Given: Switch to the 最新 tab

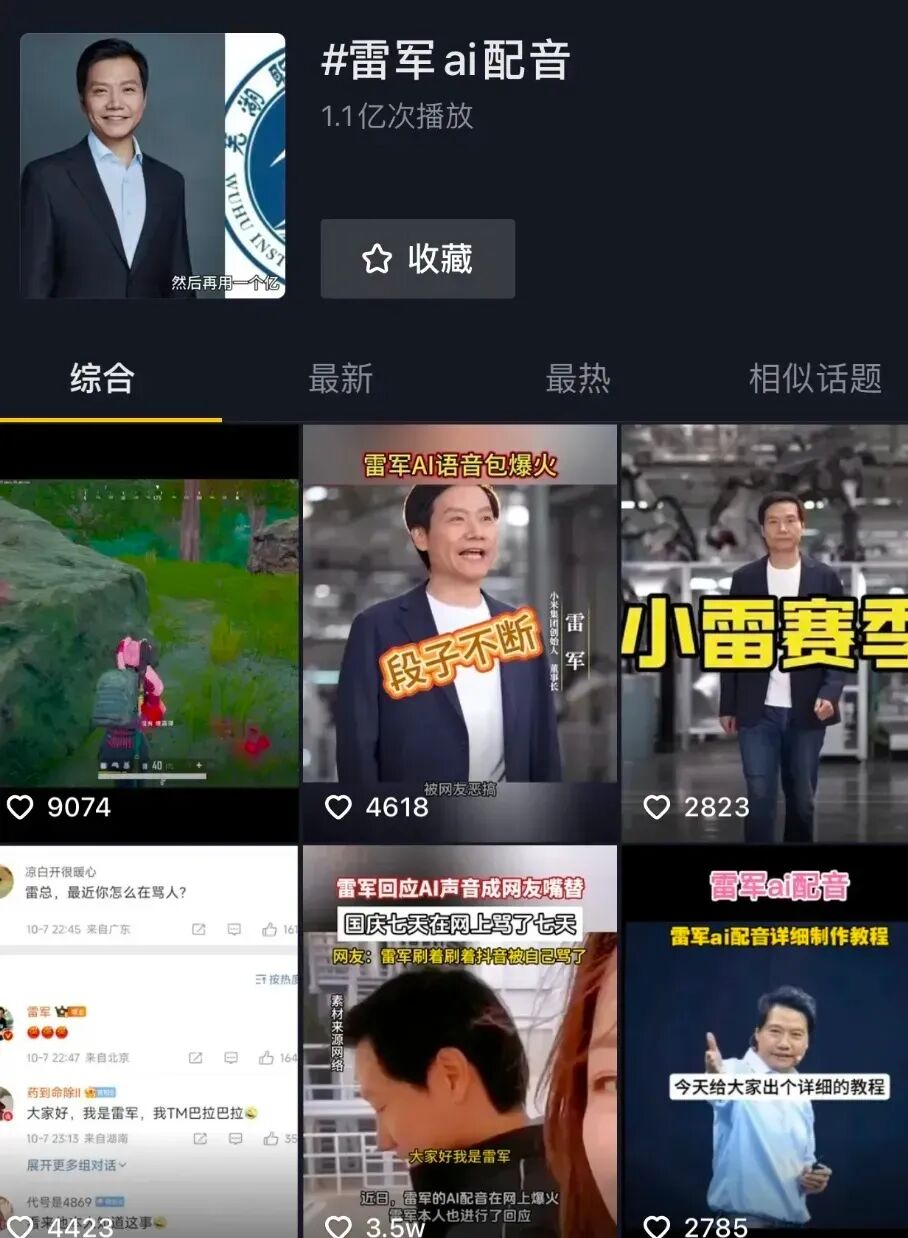Looking at the screenshot, I should point(341,379).
